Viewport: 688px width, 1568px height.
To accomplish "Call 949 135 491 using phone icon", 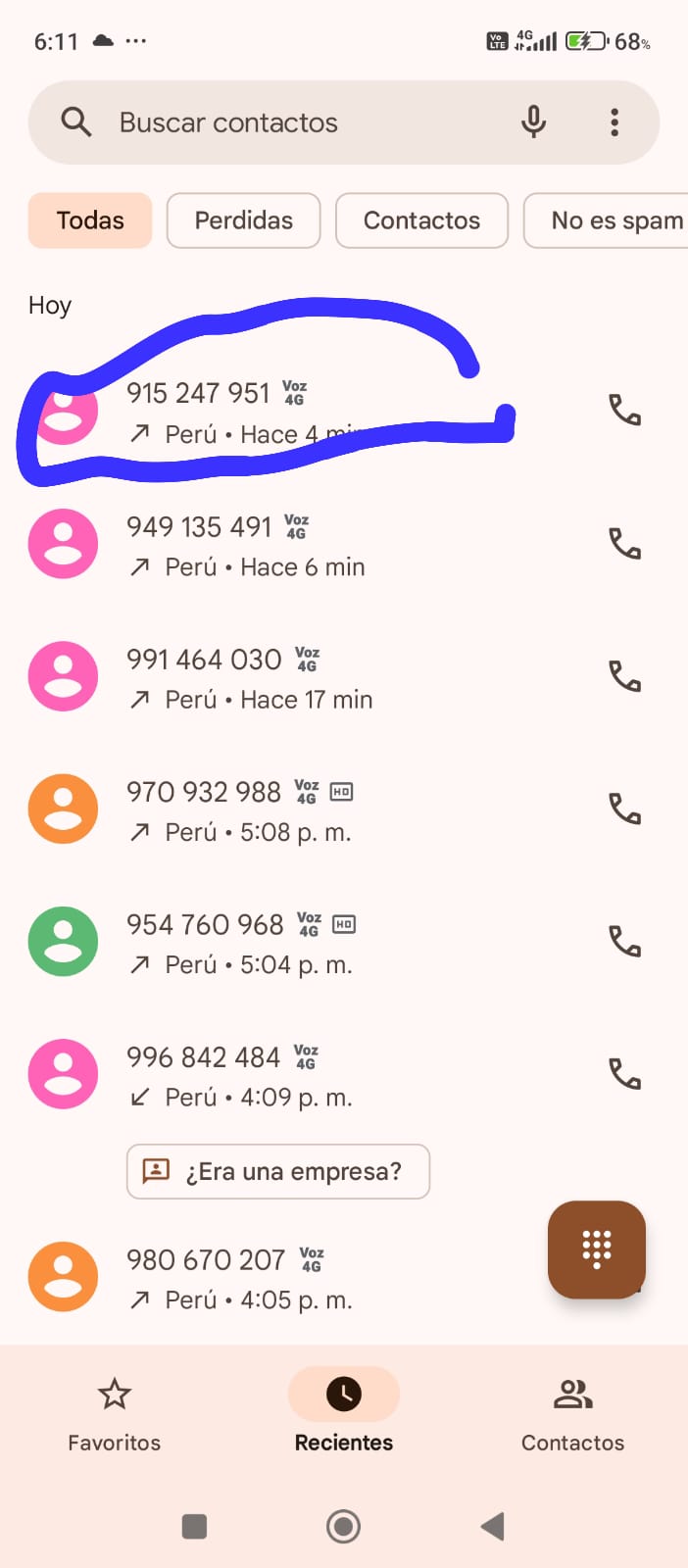I will point(624,543).
